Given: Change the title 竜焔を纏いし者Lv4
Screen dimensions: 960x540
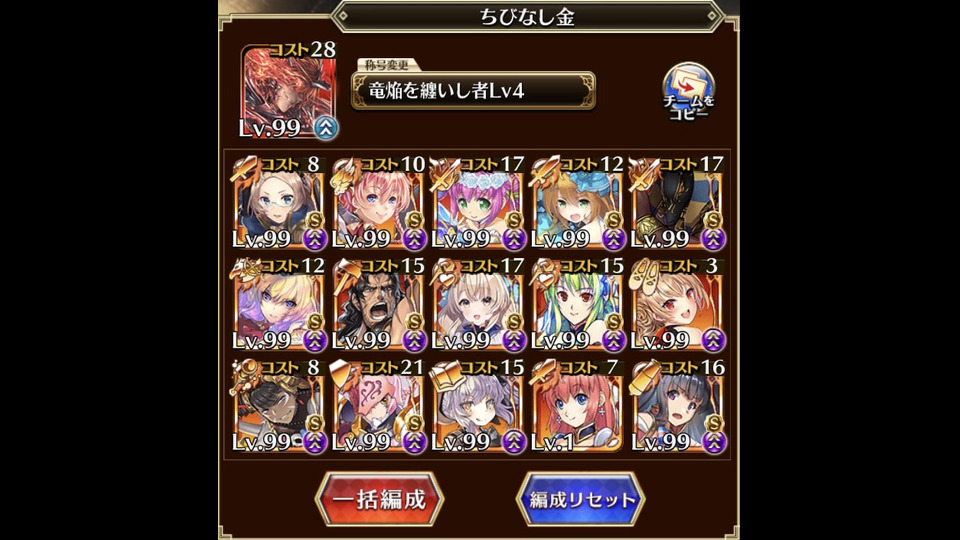Looking at the screenshot, I should point(474,91).
